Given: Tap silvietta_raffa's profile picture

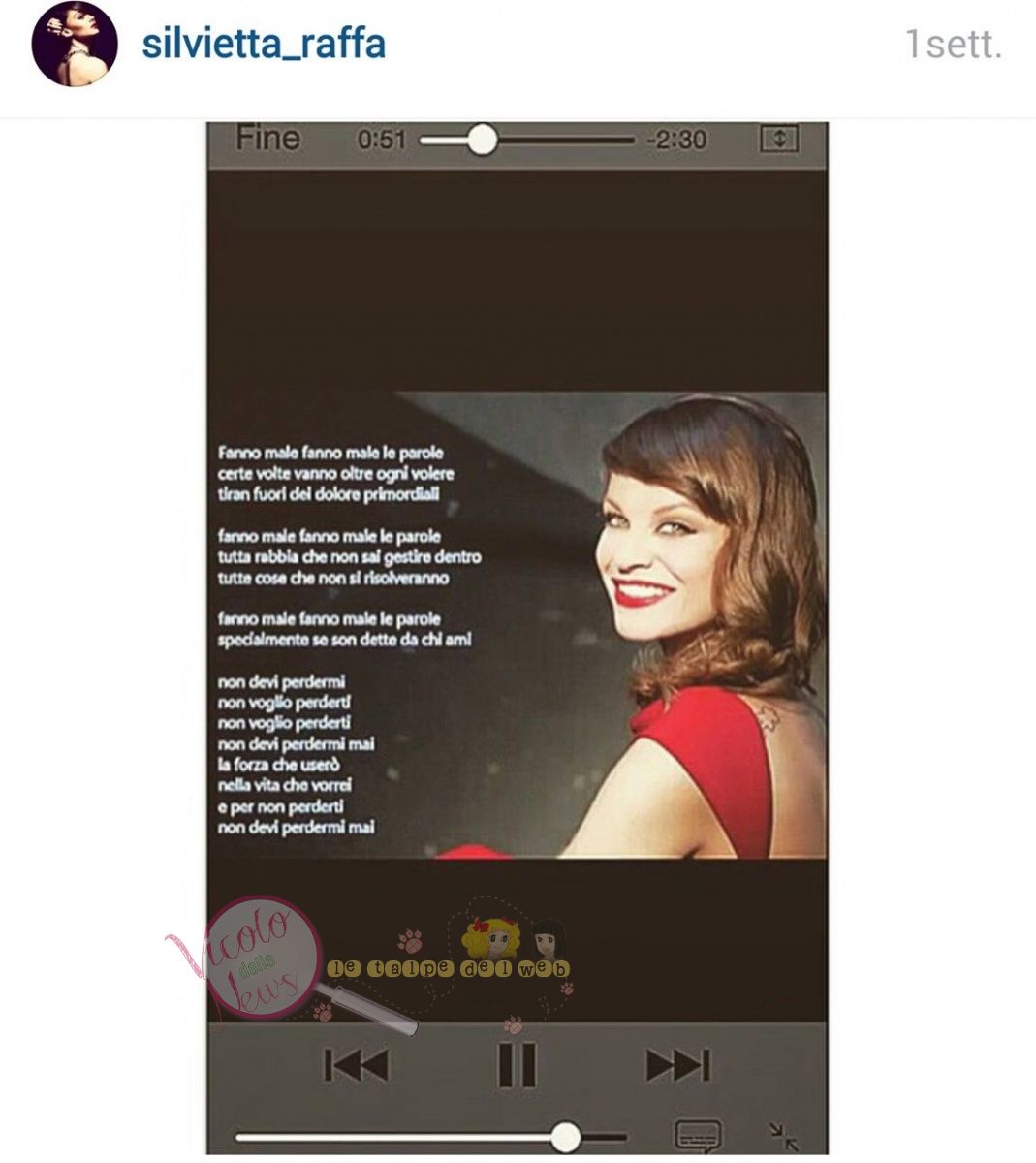Looking at the screenshot, I should point(75,45).
